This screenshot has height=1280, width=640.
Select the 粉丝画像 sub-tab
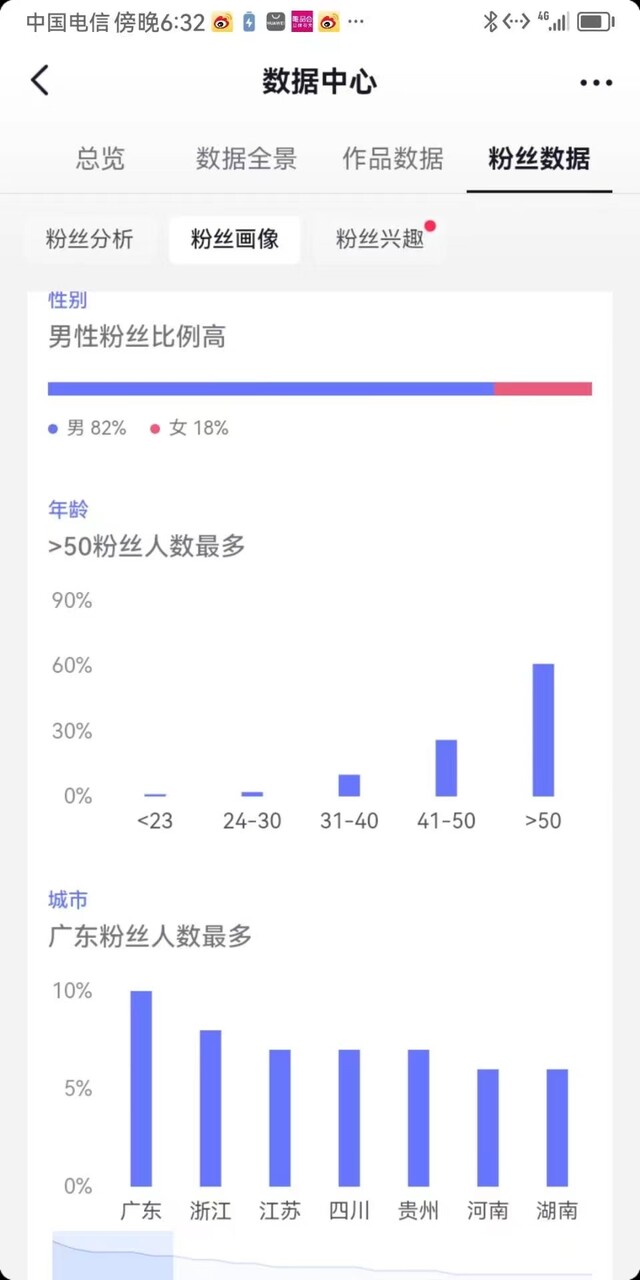click(235, 239)
